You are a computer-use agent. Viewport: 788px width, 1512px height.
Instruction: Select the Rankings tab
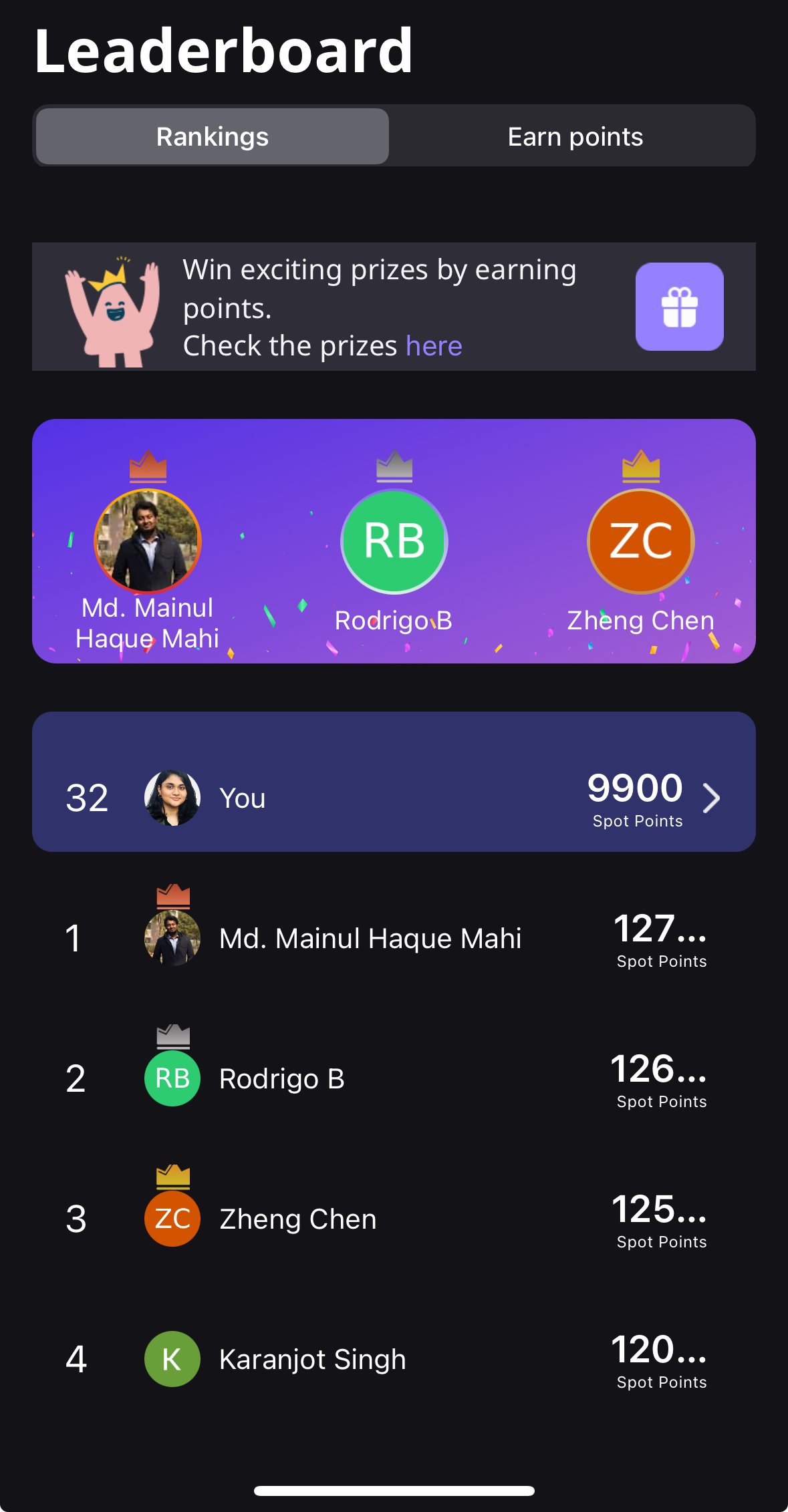[x=213, y=136]
